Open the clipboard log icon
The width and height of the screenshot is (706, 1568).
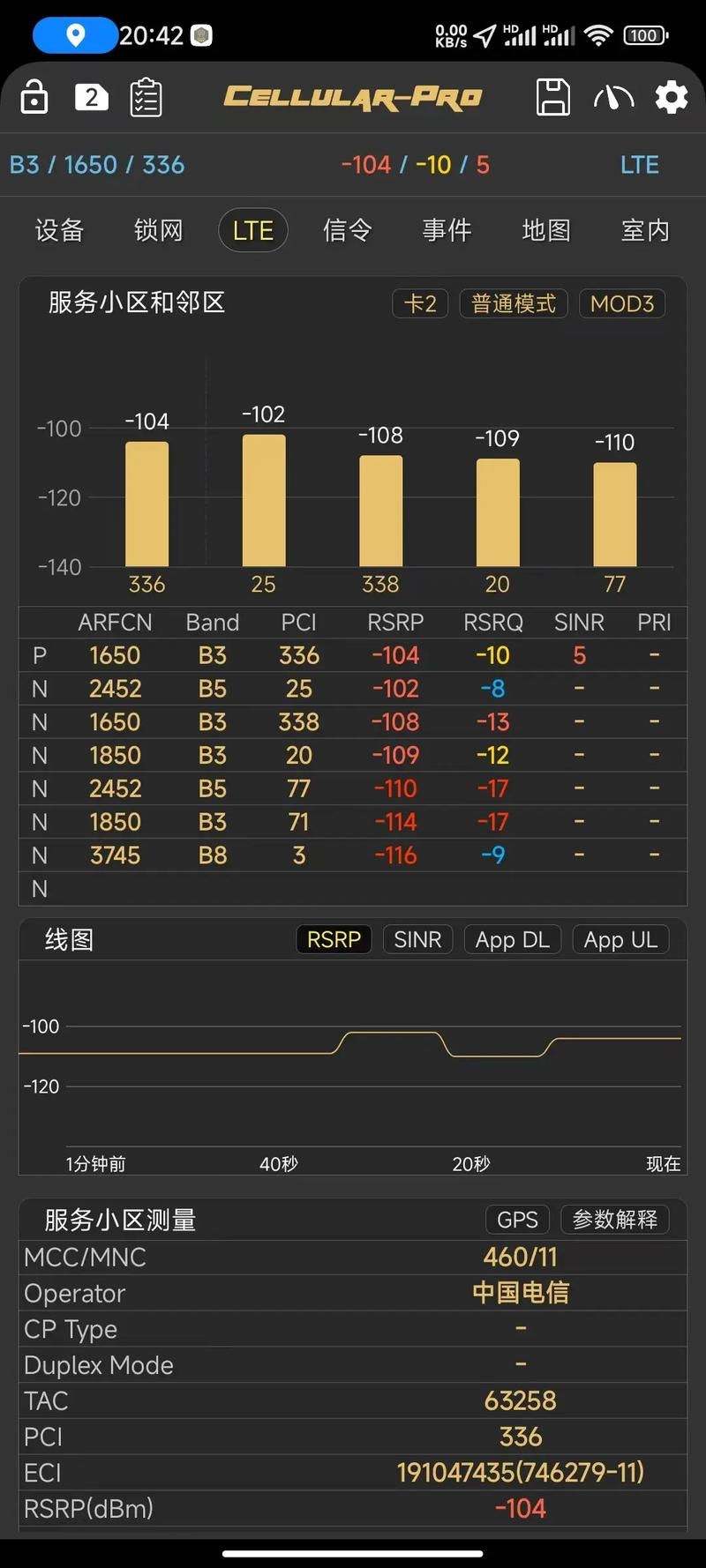point(146,97)
